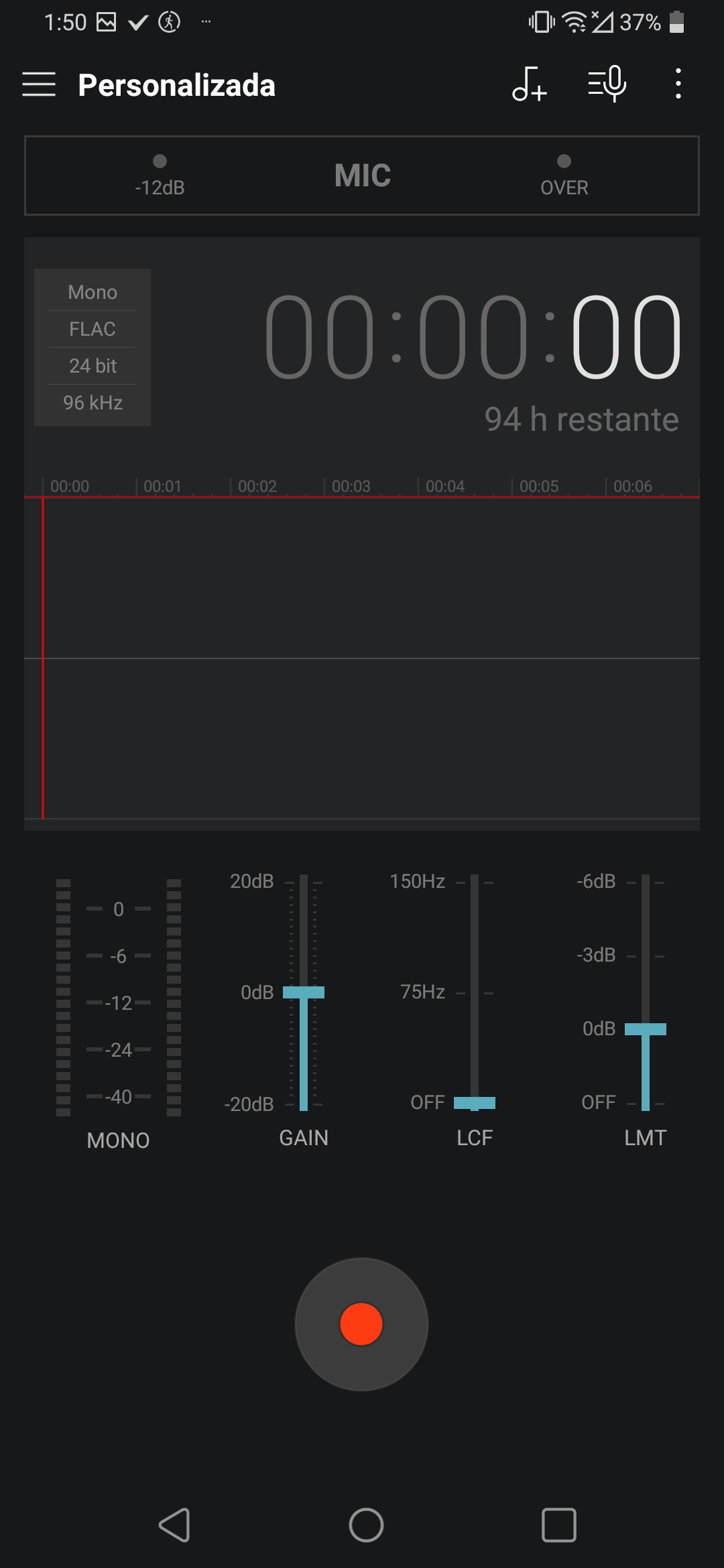Open the three-dot overflow menu
The width and height of the screenshot is (724, 1568).
[x=678, y=84]
